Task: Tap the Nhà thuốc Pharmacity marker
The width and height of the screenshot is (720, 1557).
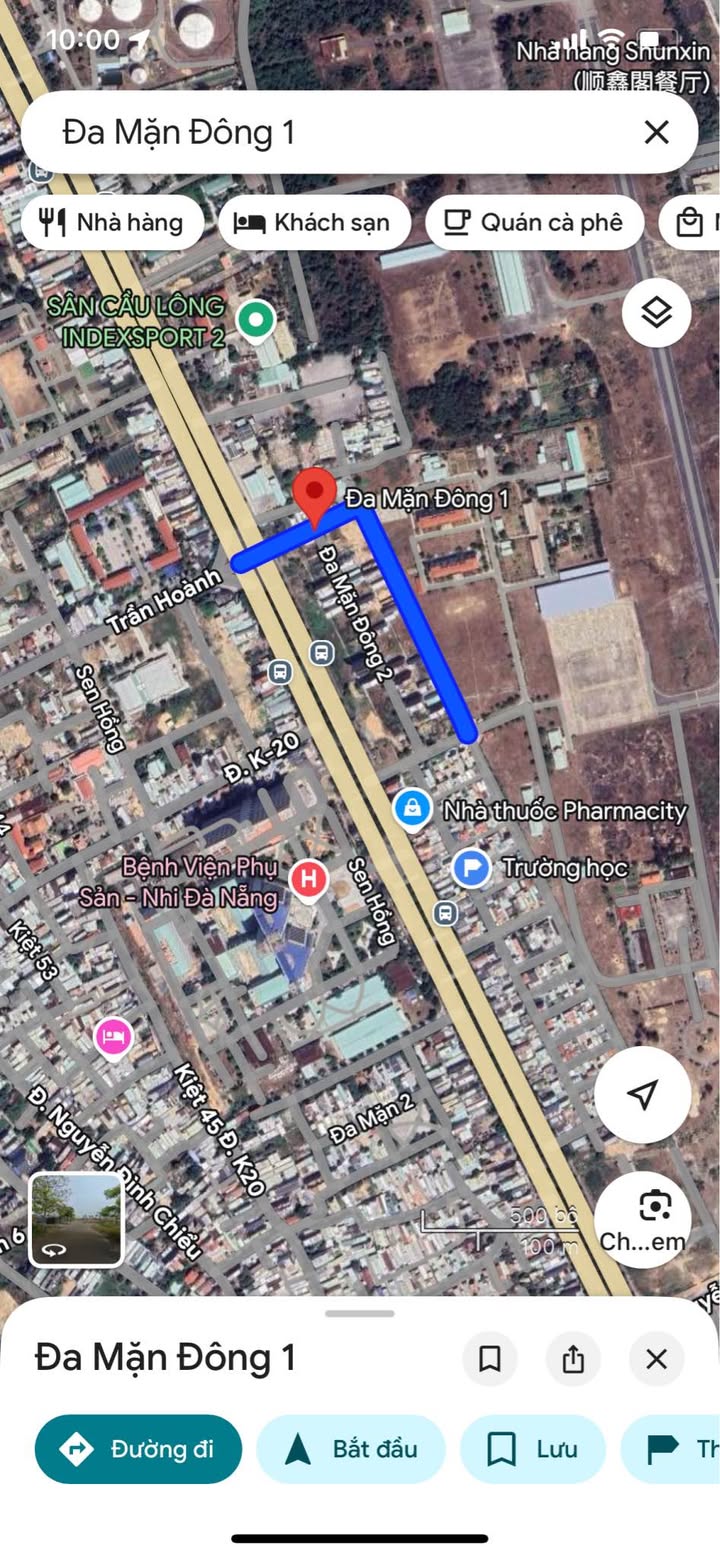Action: tap(412, 808)
